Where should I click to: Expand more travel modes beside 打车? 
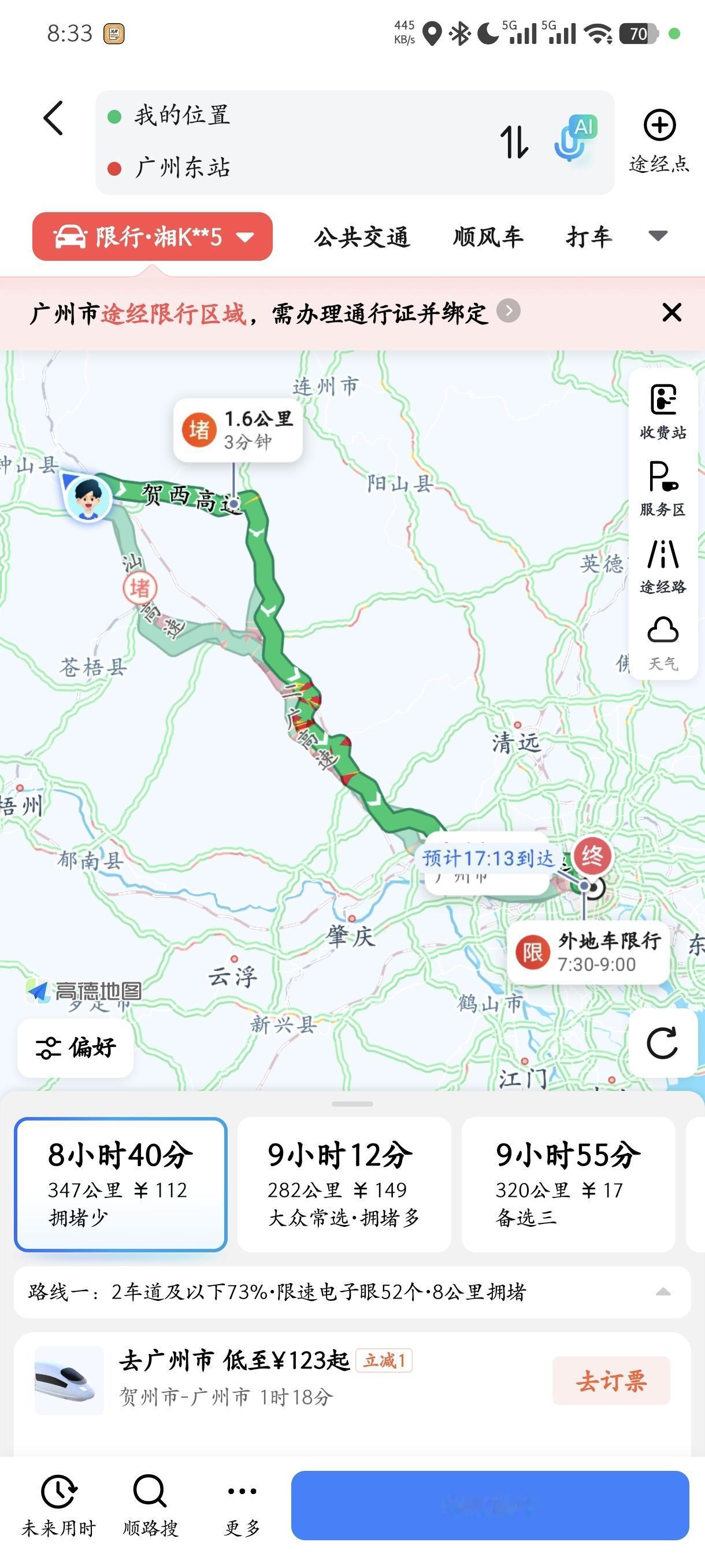point(658,238)
